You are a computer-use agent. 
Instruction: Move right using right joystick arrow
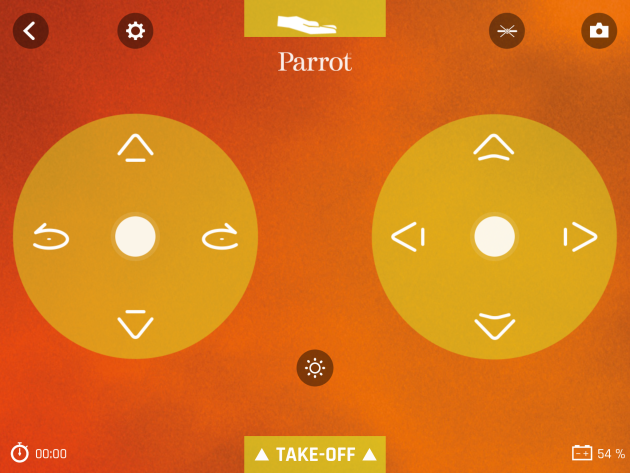[581, 237]
